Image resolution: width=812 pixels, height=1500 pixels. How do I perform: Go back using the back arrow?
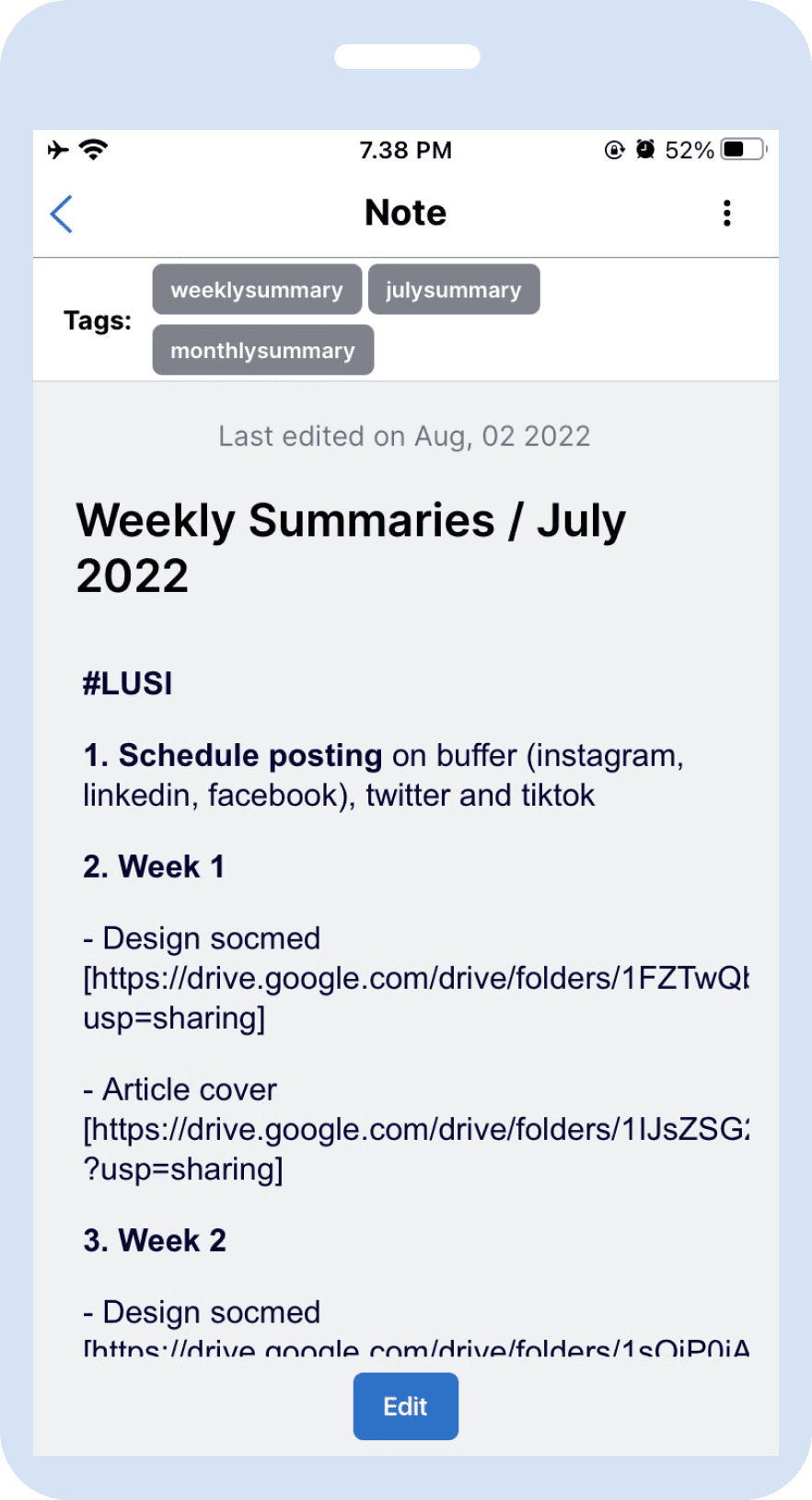(x=62, y=215)
